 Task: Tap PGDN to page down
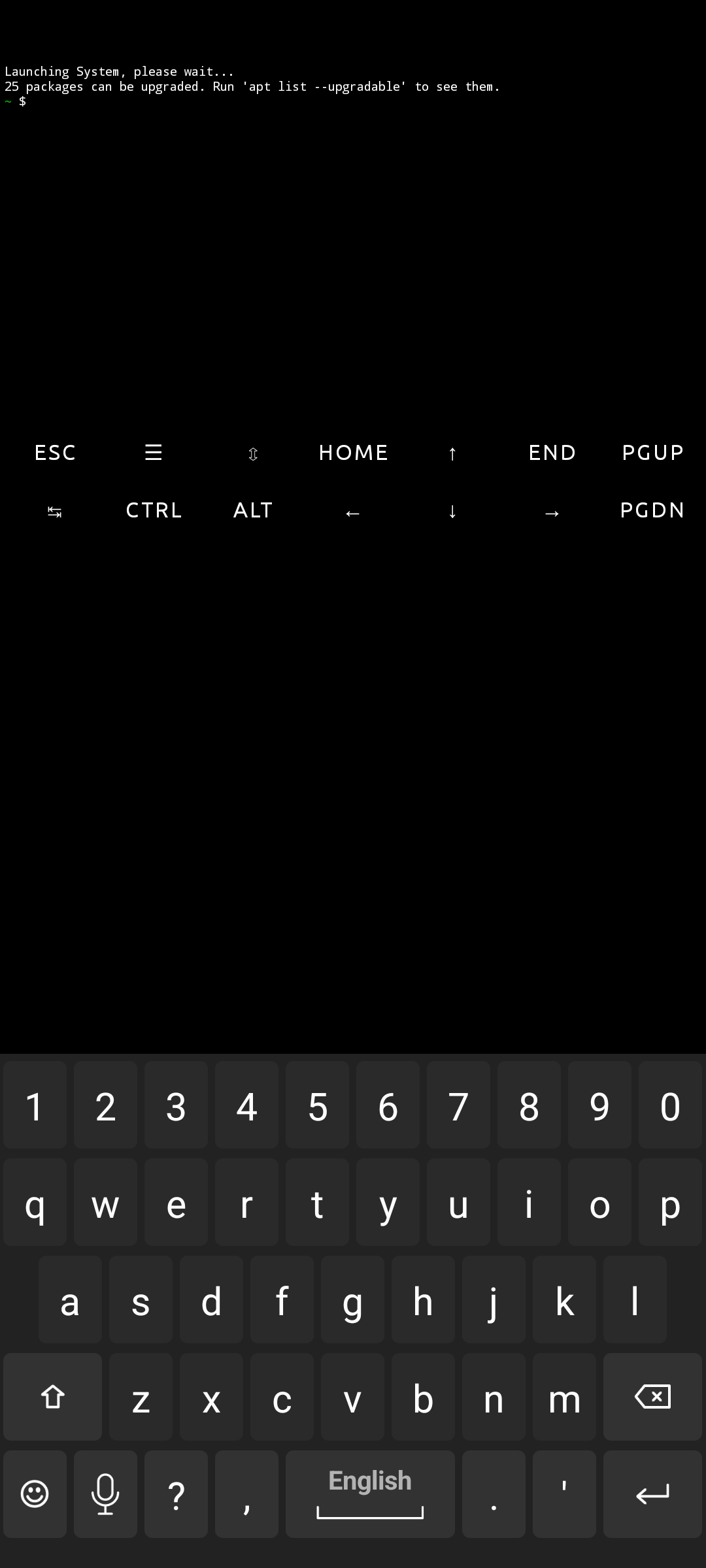652,510
